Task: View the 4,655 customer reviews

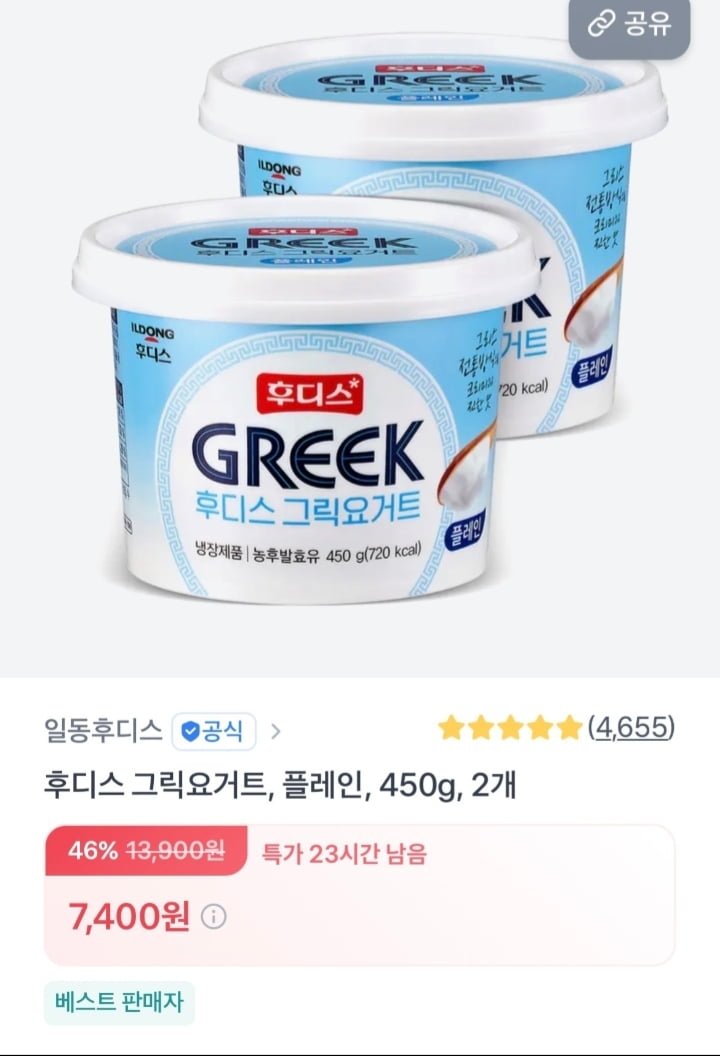Action: pos(631,727)
